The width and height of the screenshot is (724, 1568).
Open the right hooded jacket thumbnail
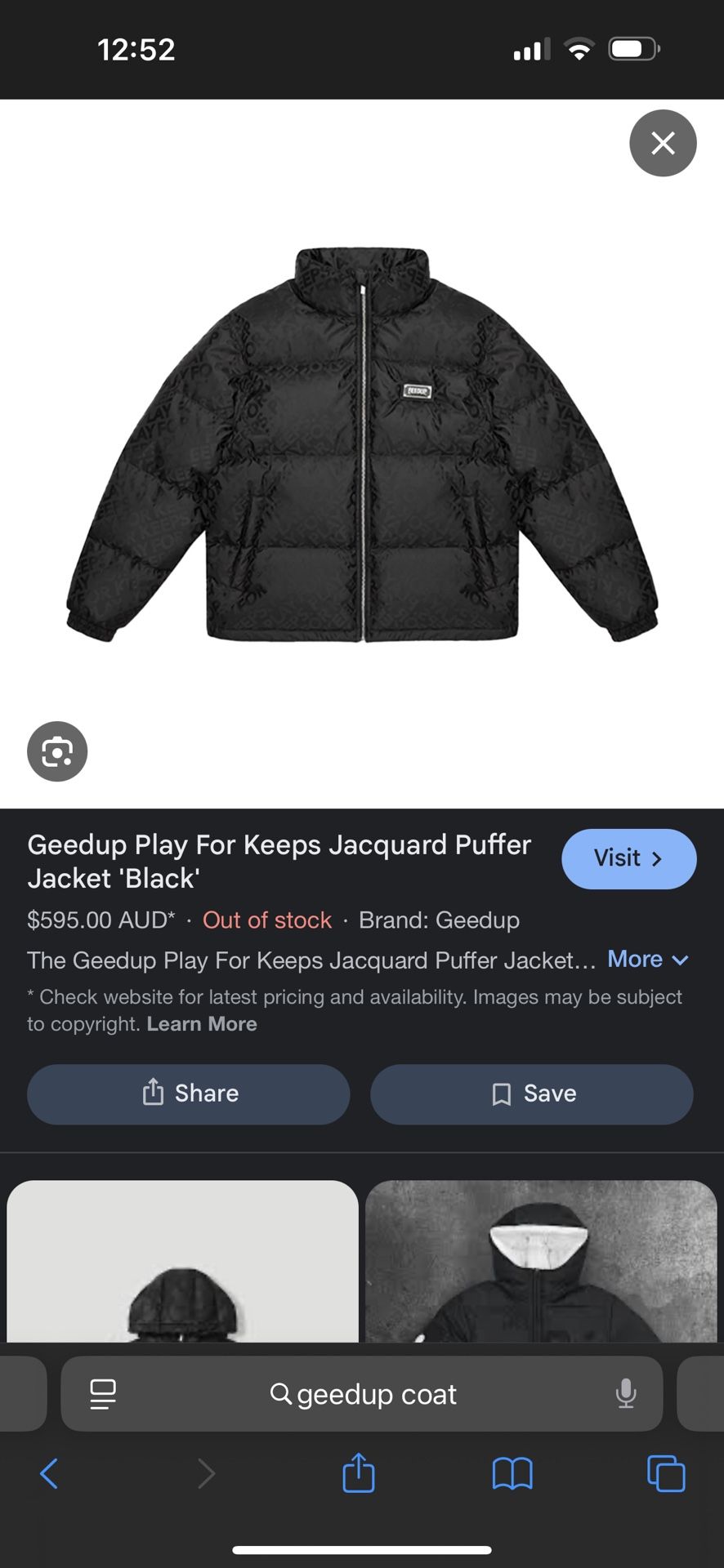point(541,1262)
